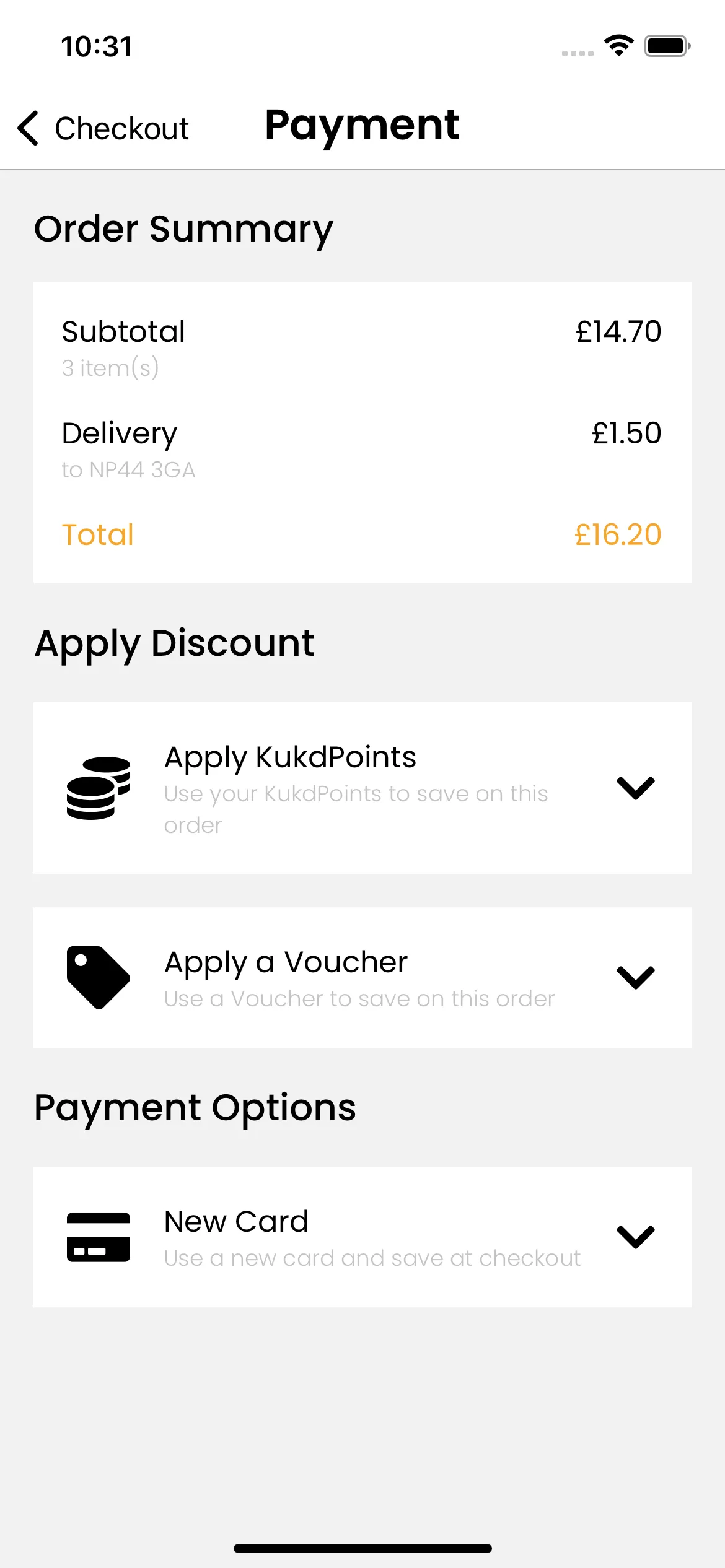Image resolution: width=725 pixels, height=1568 pixels.
Task: Click the Total £16.20 amount
Action: [618, 534]
